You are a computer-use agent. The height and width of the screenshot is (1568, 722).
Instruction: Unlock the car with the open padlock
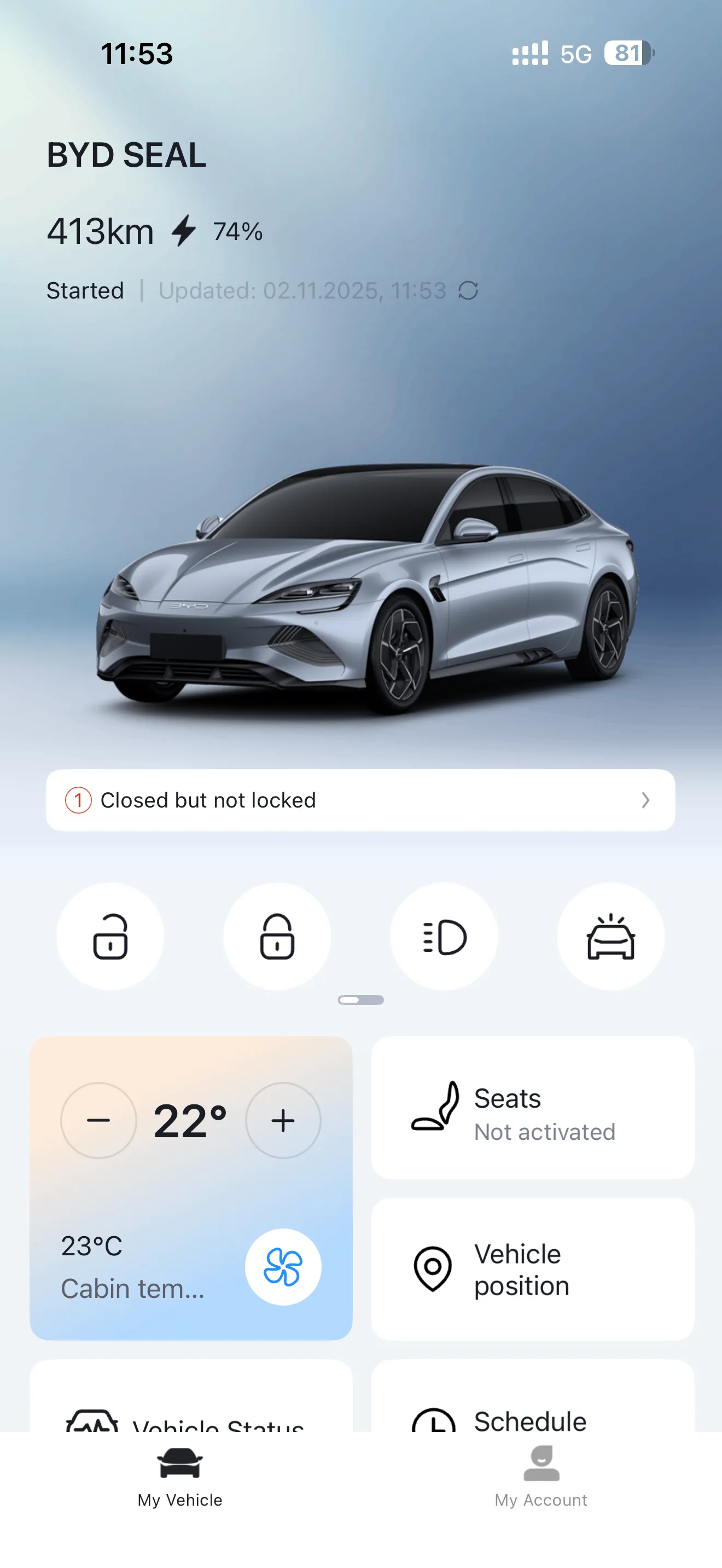click(110, 936)
